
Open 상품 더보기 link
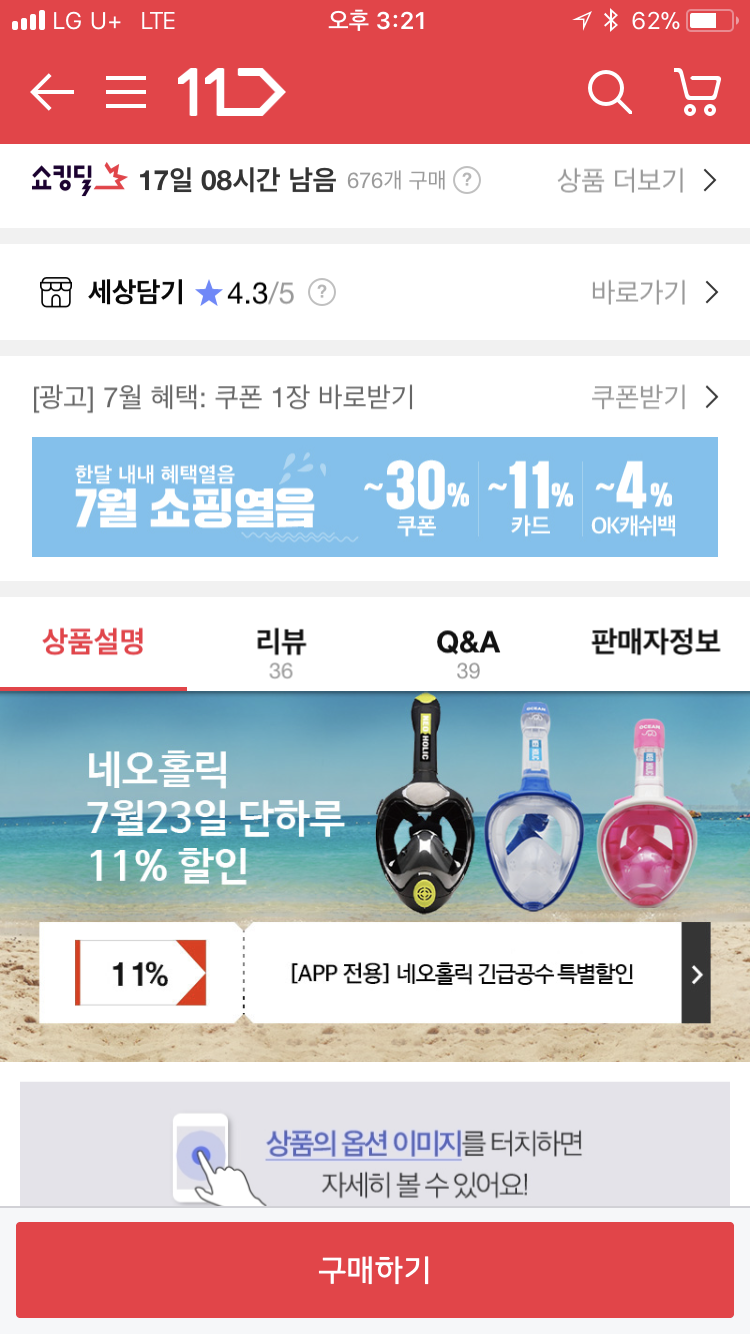[x=638, y=180]
